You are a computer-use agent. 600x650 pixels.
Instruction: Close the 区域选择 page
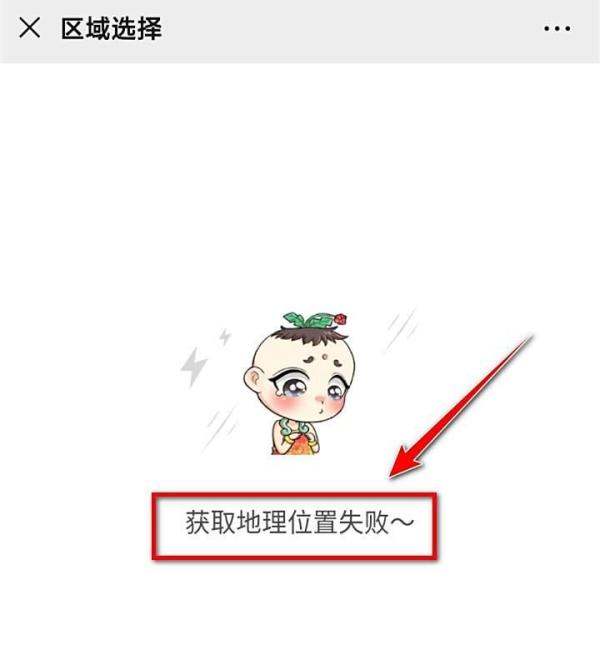pyautogui.click(x=30, y=28)
